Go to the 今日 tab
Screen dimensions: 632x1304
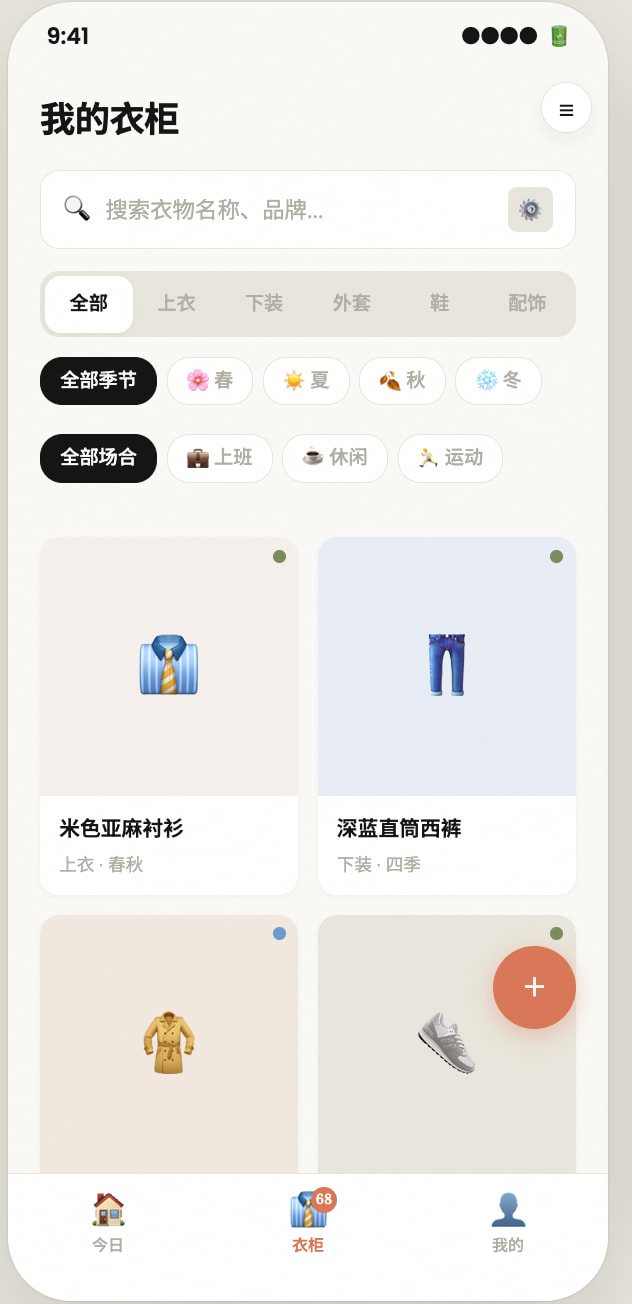coord(108,1222)
